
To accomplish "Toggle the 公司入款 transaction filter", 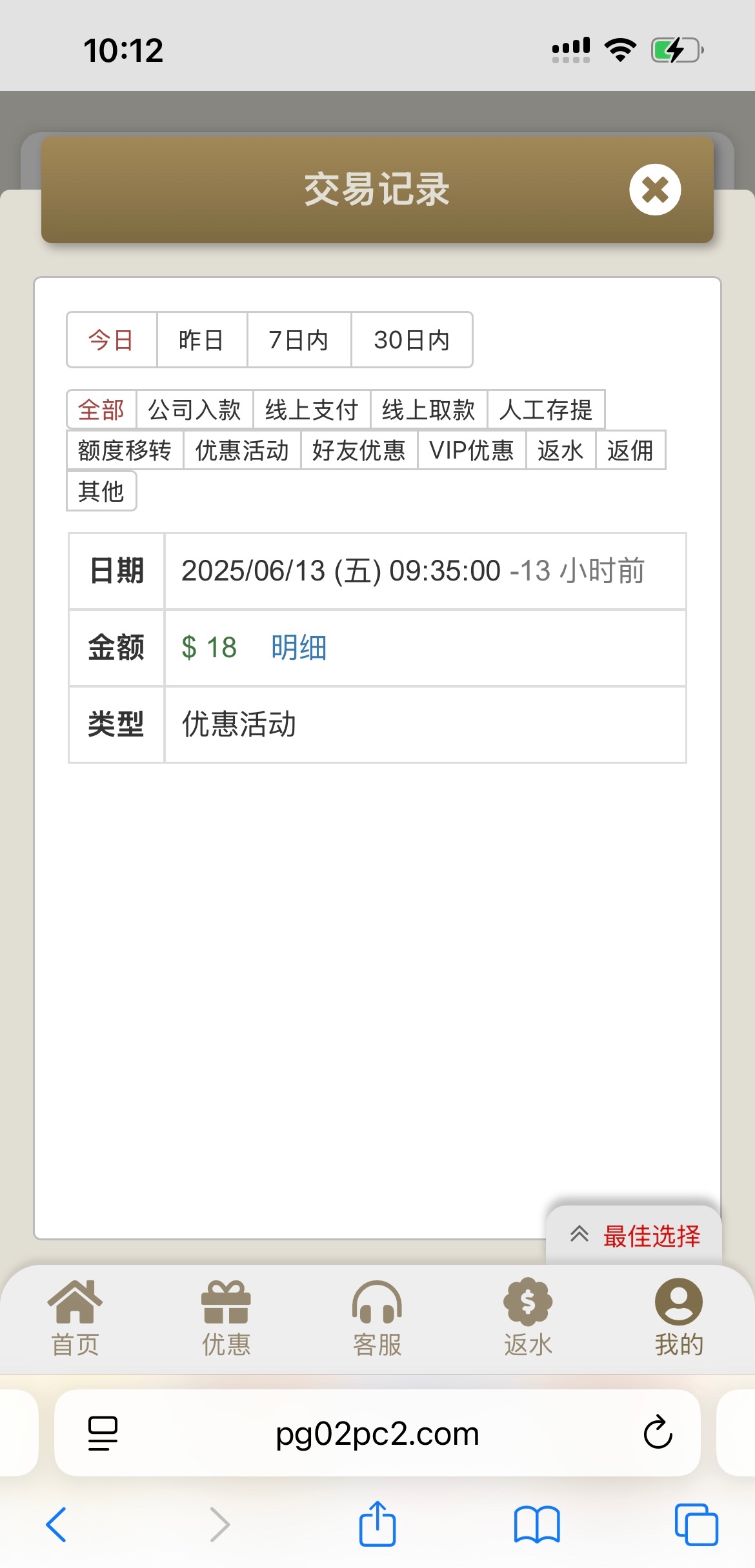I will click(194, 409).
